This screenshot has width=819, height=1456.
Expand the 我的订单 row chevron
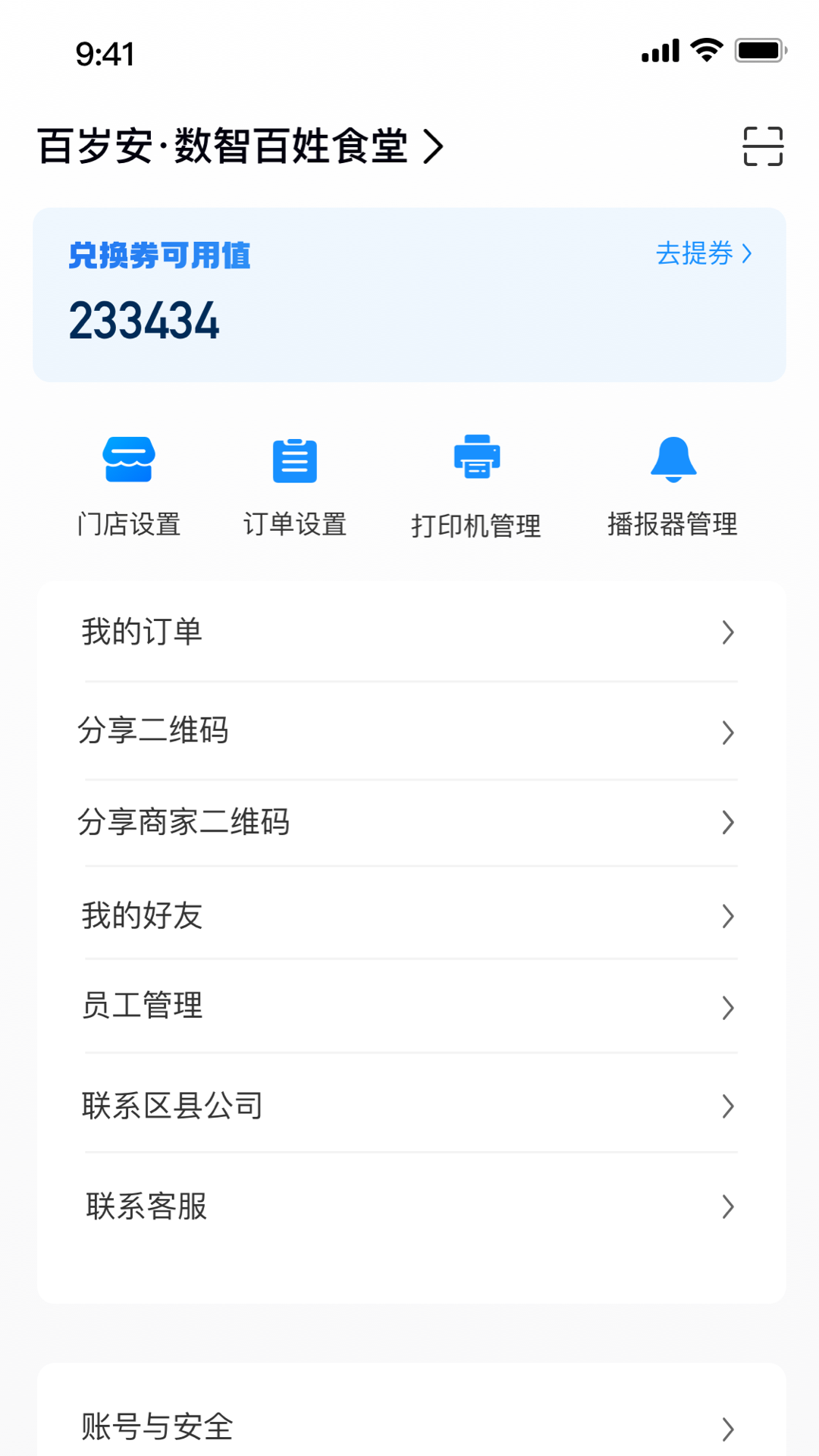point(727,632)
